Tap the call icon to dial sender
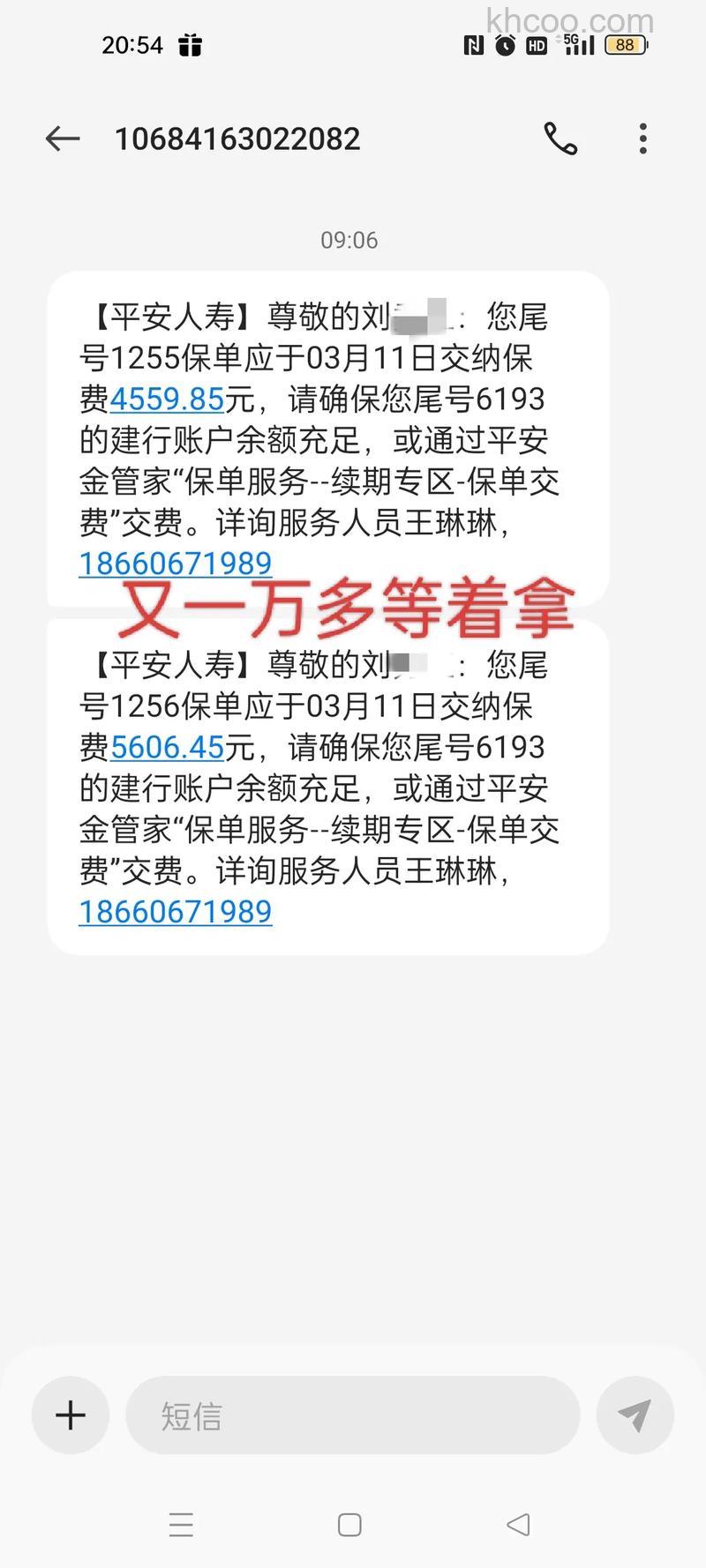The width and height of the screenshot is (706, 1568). (x=560, y=138)
